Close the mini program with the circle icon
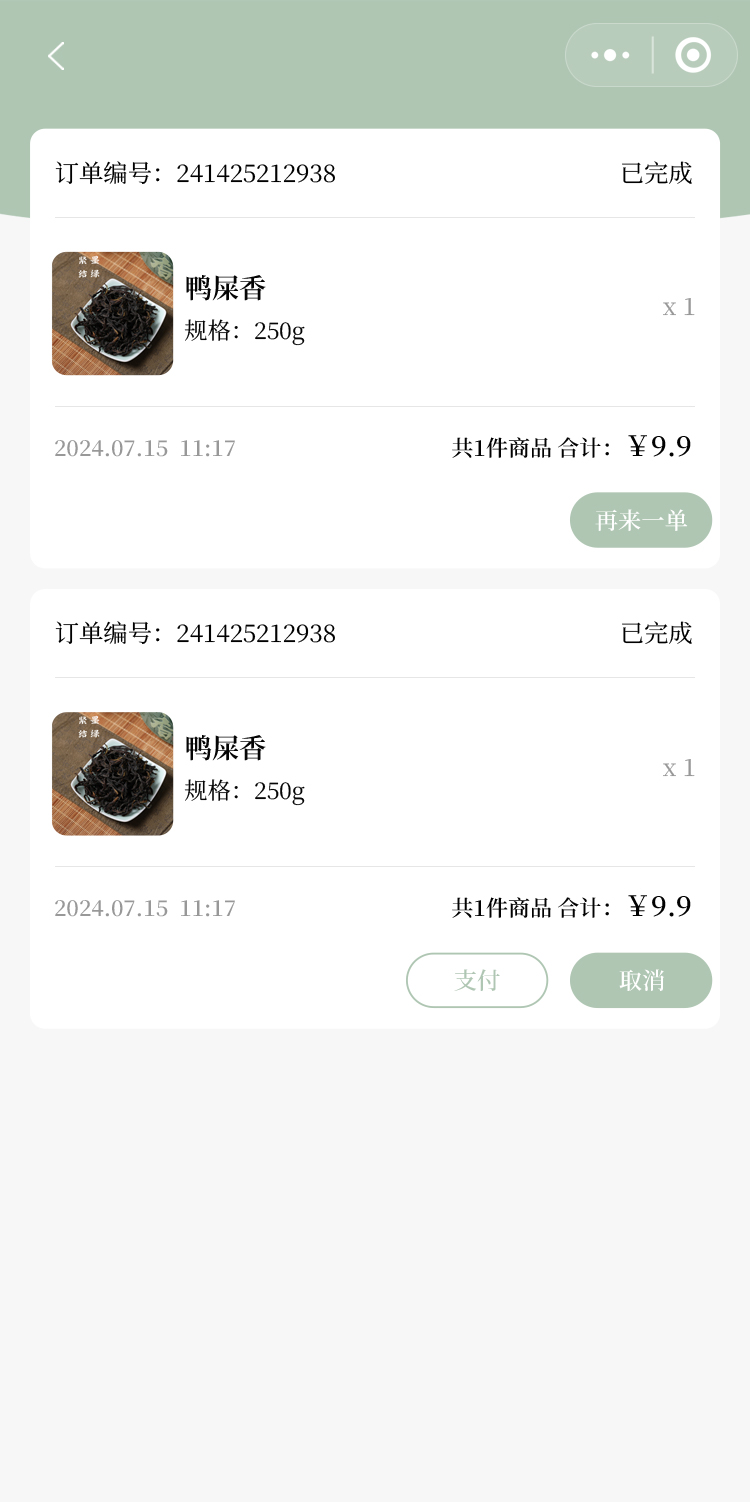 (x=693, y=55)
